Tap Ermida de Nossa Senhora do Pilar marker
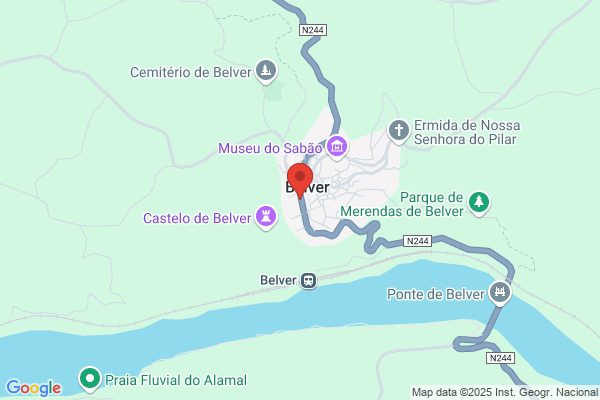Screen dimensions: 600x400 pos(399,131)
